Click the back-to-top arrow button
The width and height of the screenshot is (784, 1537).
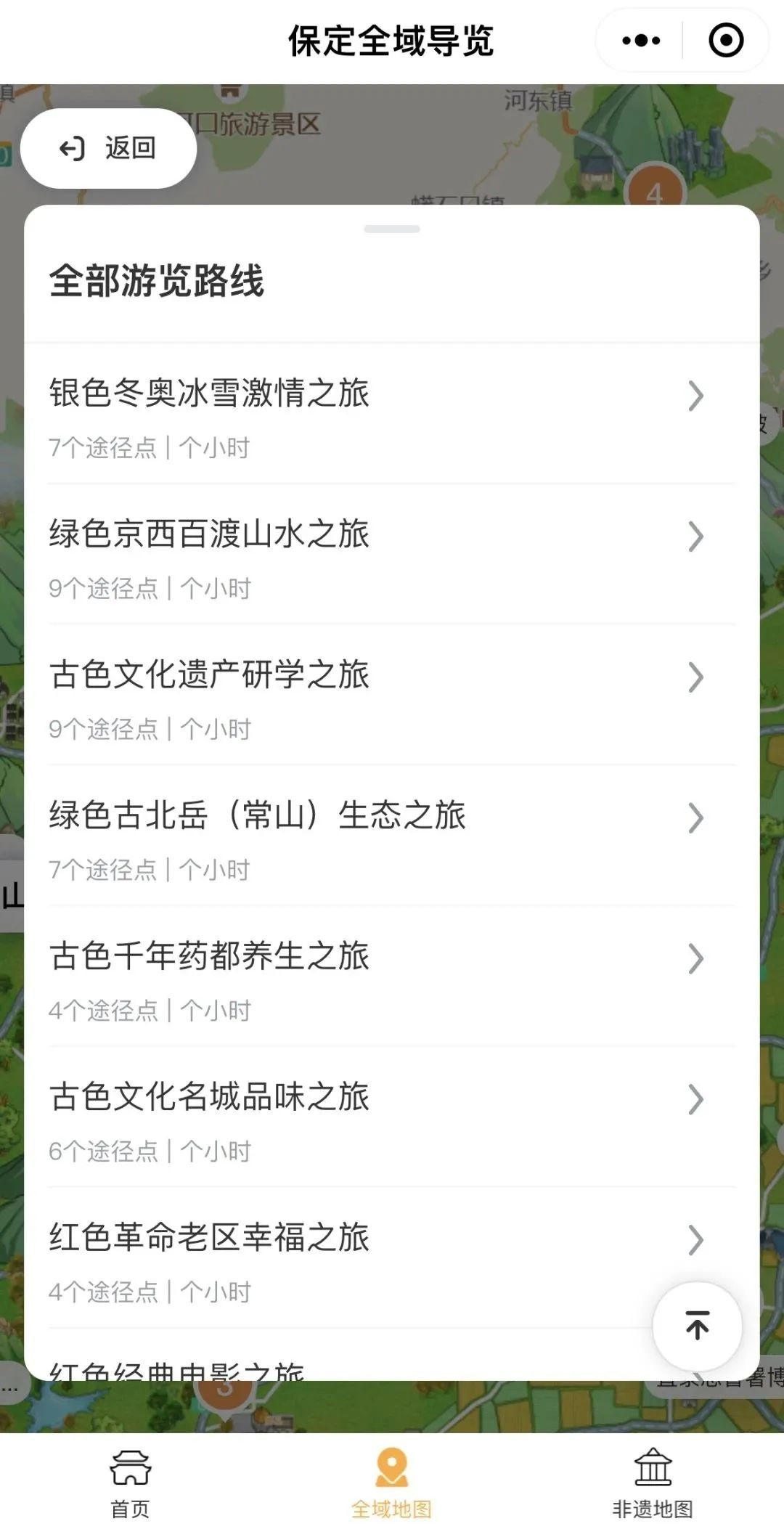[x=697, y=1325]
